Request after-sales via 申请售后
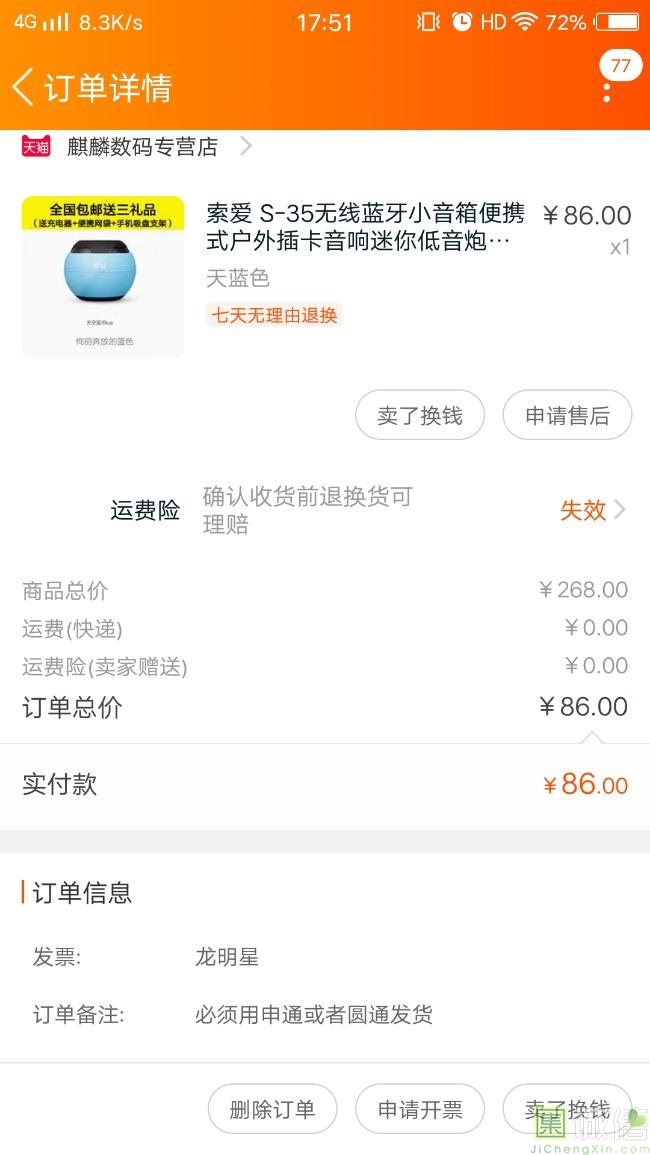The image size is (650, 1155). tap(567, 415)
